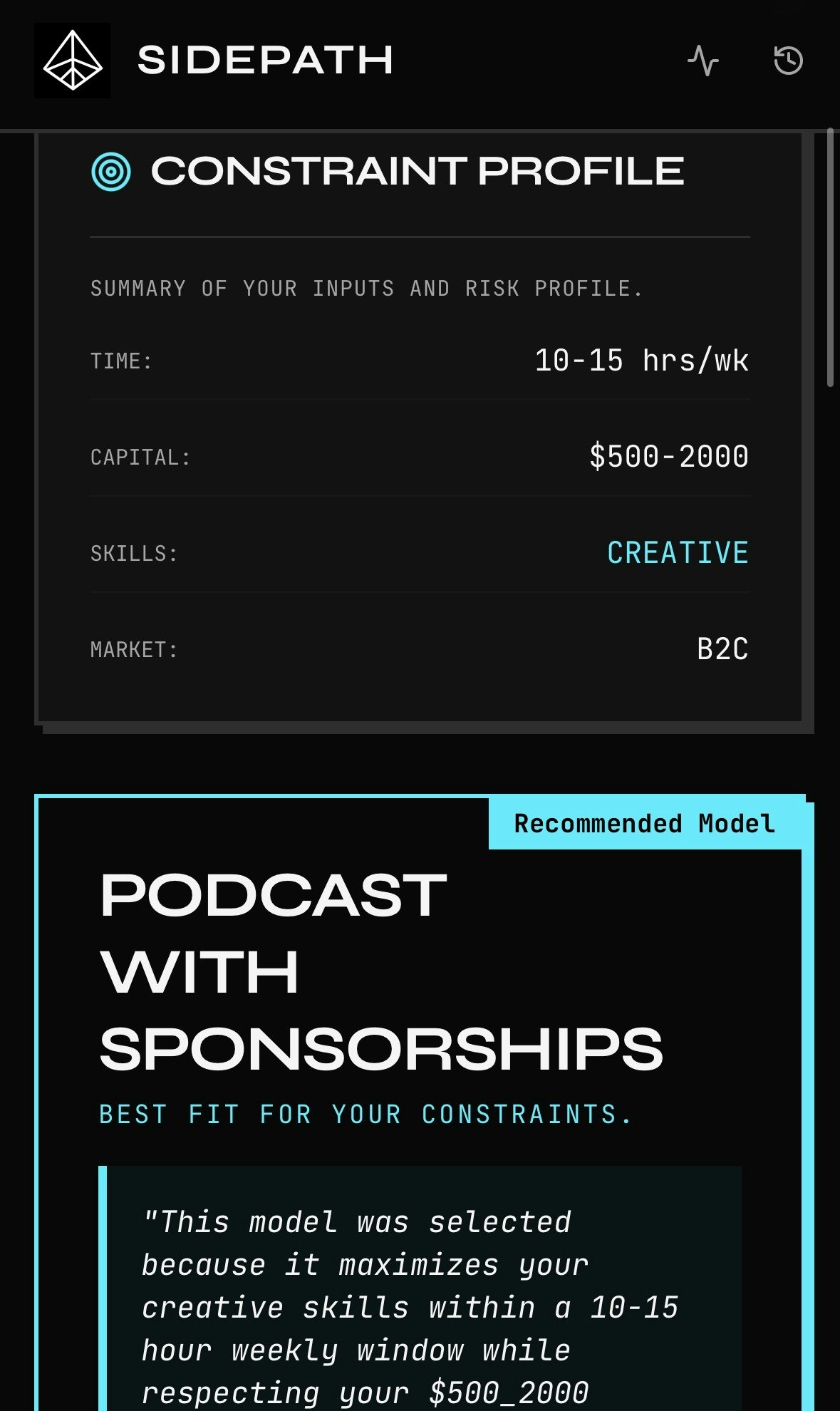
Task: Click the pyramid logo tile on black background
Action: (71, 61)
